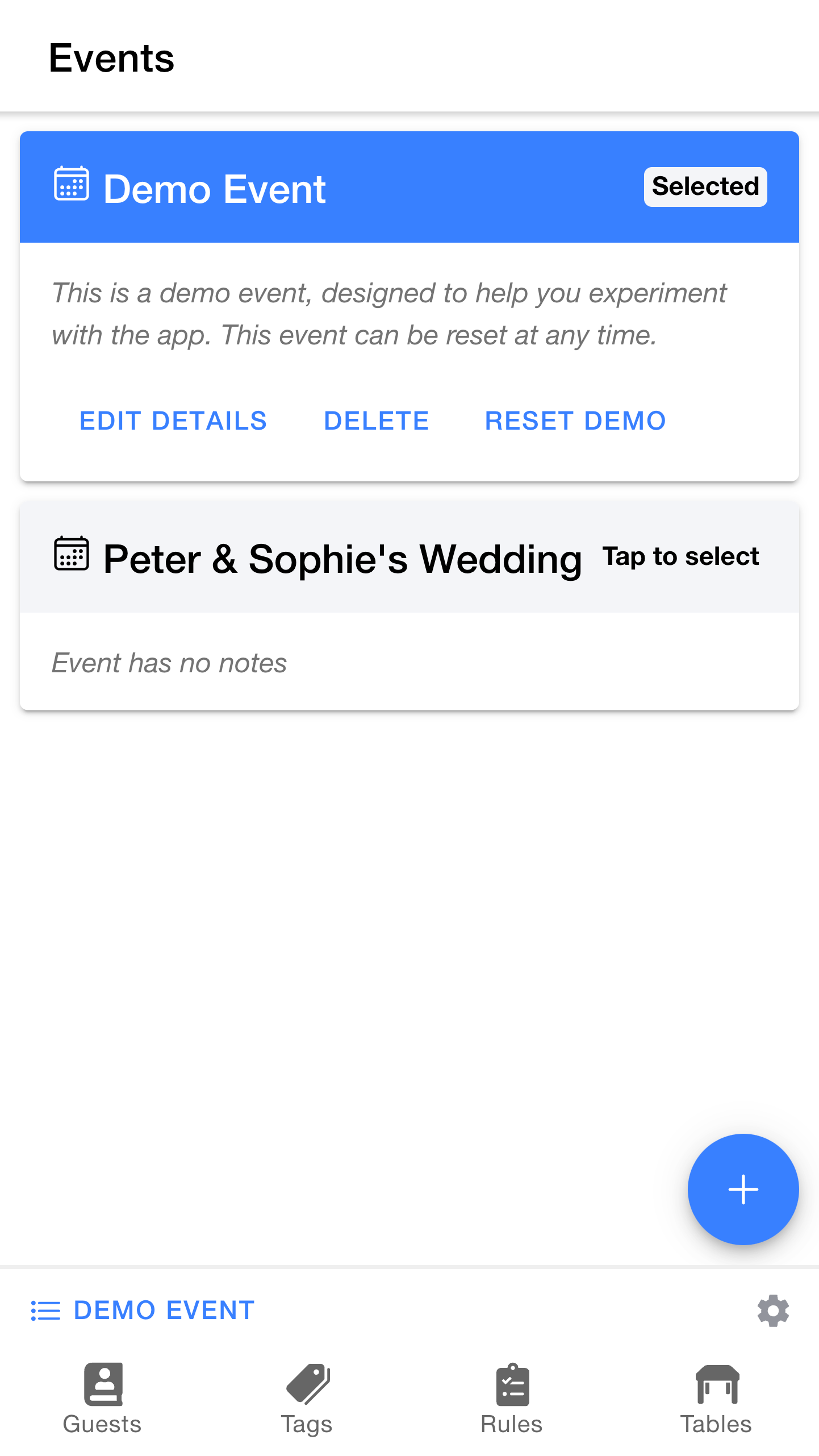
Task: Tap the Event has no notes text area
Action: point(169,662)
